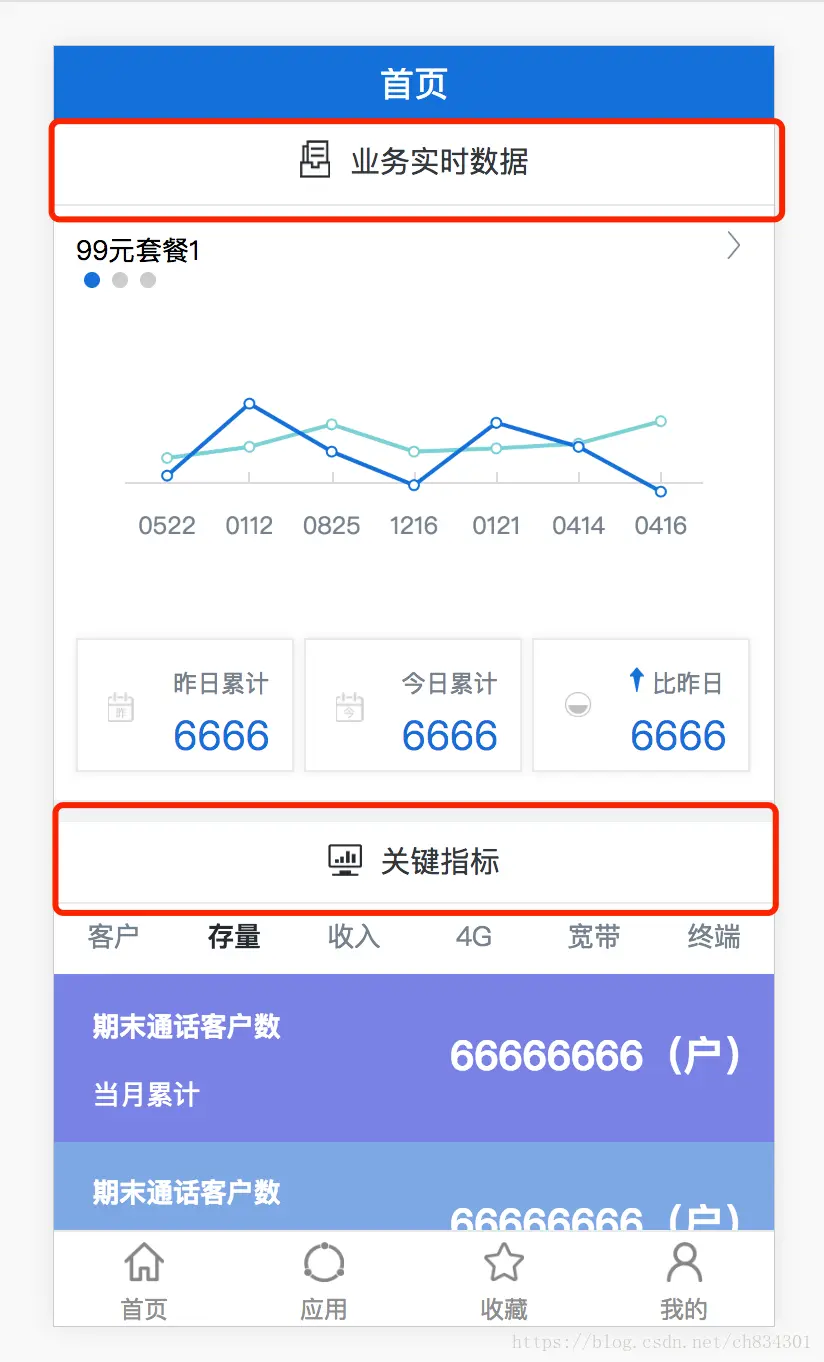The image size is (824, 1362).
Task: Open the 收藏 bottom tab
Action: [504, 1280]
